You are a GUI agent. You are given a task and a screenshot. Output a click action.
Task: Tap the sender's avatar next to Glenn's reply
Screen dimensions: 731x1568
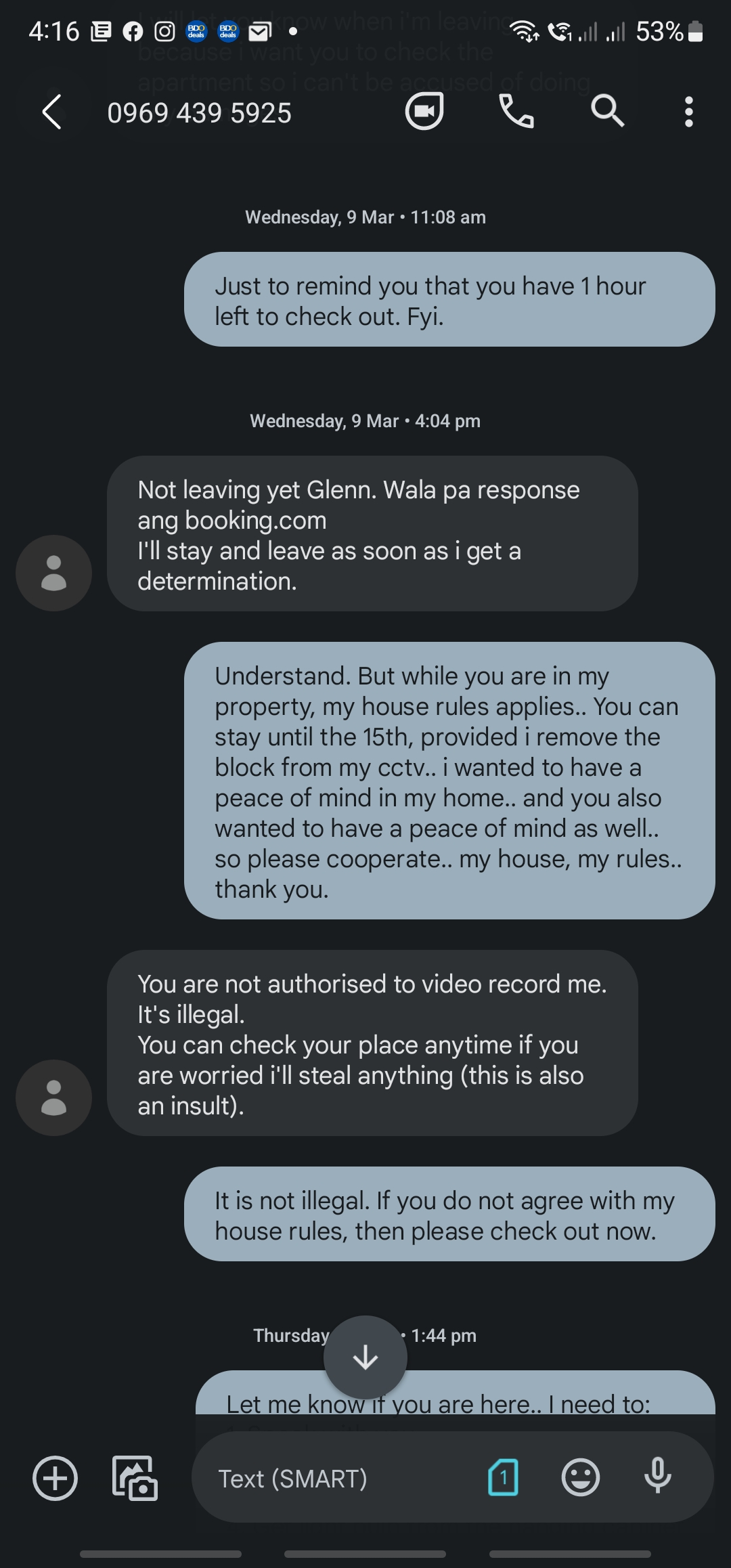53,572
